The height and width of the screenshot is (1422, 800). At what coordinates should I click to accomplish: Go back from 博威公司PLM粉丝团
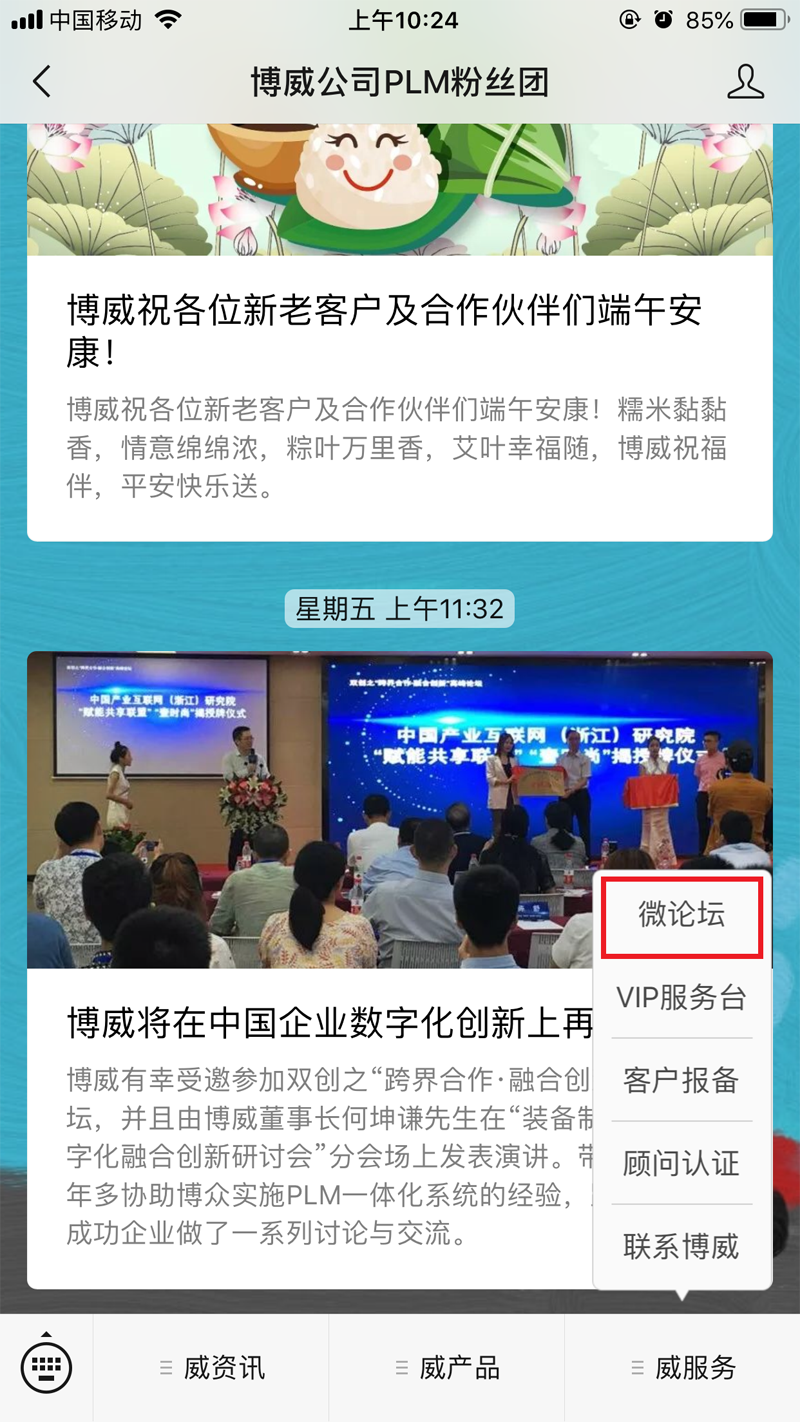click(42, 81)
